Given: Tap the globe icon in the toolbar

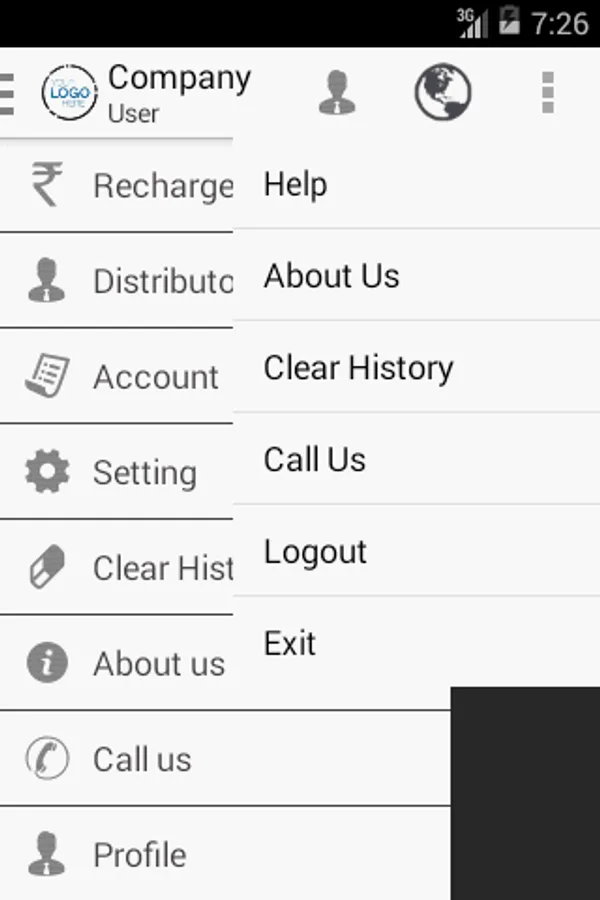Looking at the screenshot, I should [x=443, y=92].
